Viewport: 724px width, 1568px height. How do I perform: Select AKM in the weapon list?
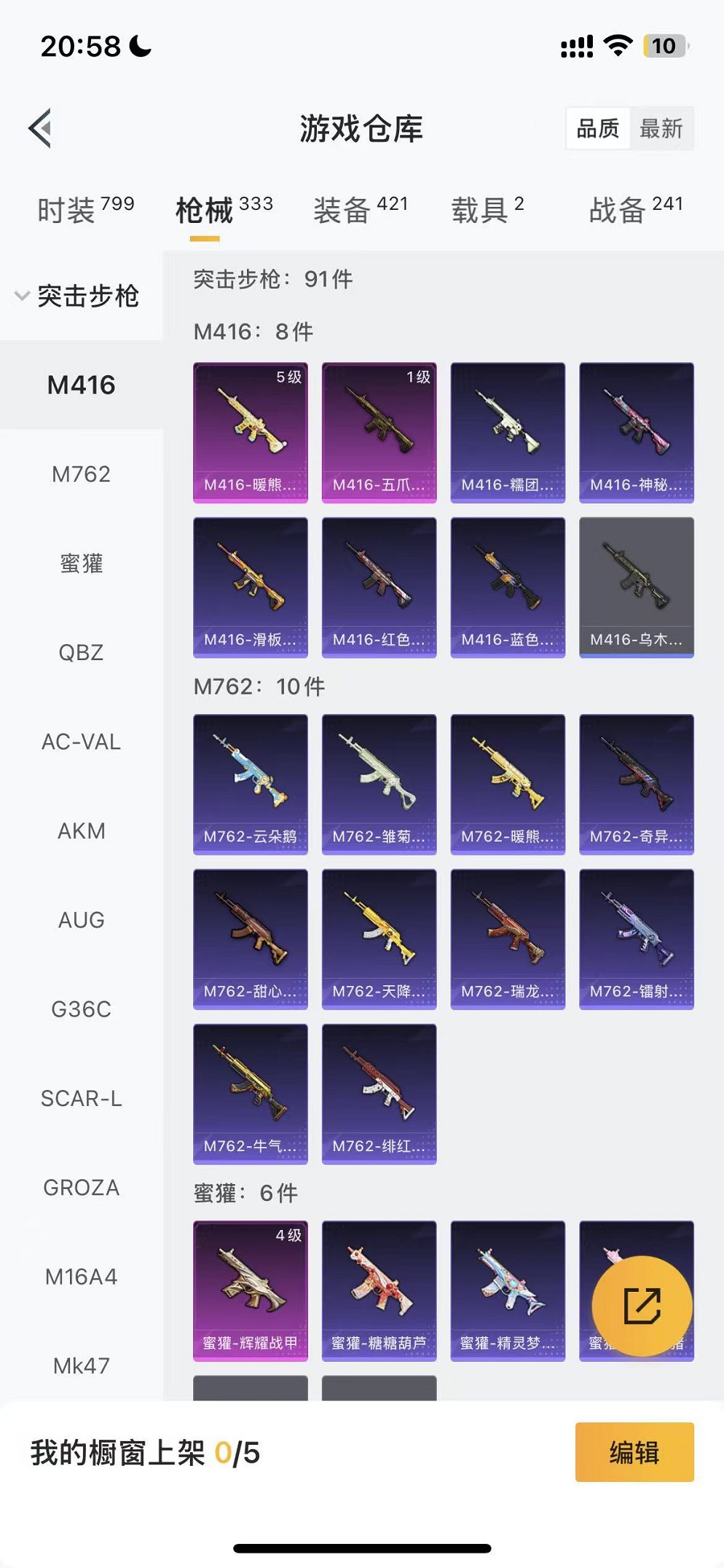[81, 831]
